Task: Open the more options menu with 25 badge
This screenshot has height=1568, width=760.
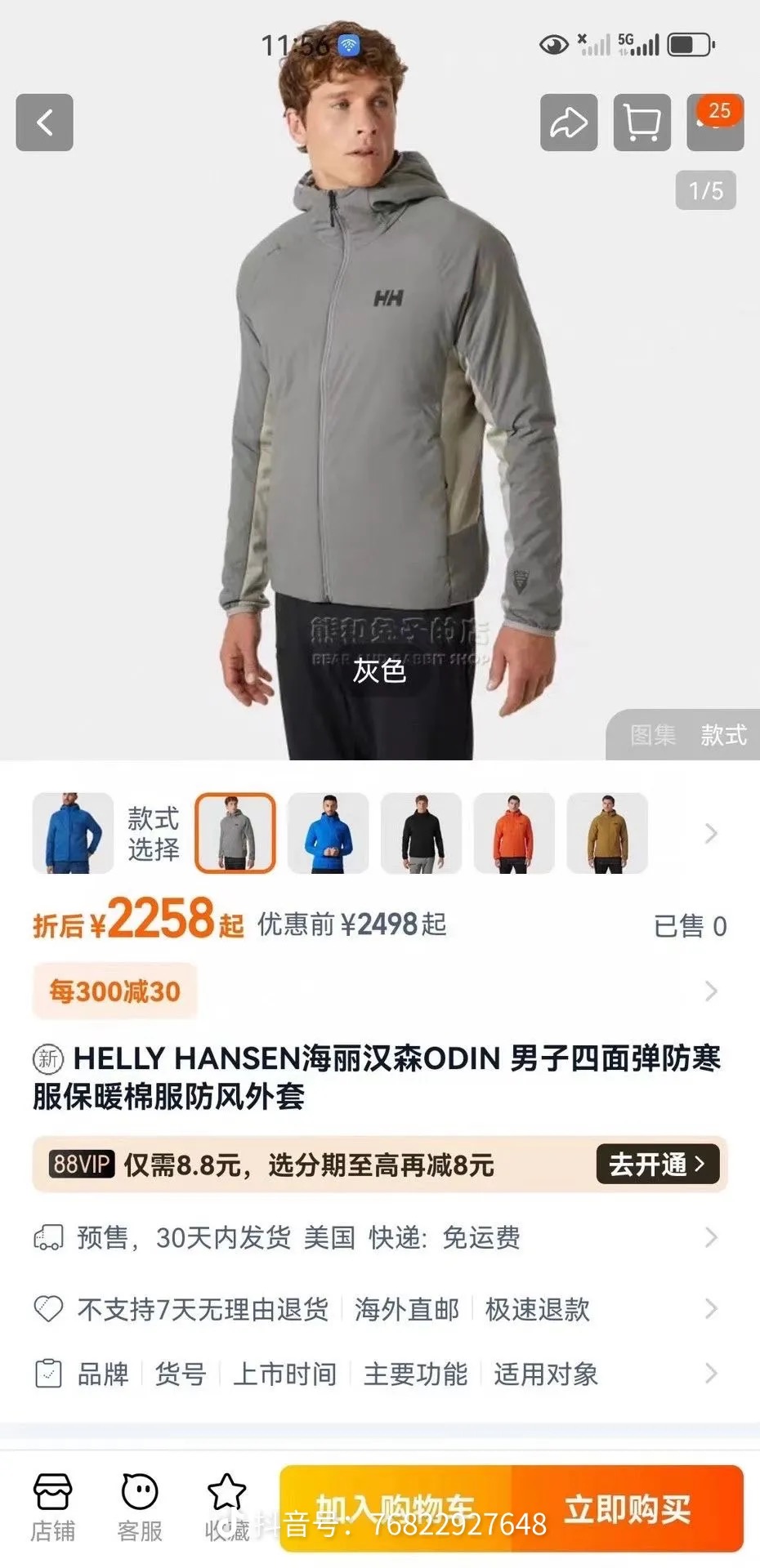Action: click(x=714, y=122)
